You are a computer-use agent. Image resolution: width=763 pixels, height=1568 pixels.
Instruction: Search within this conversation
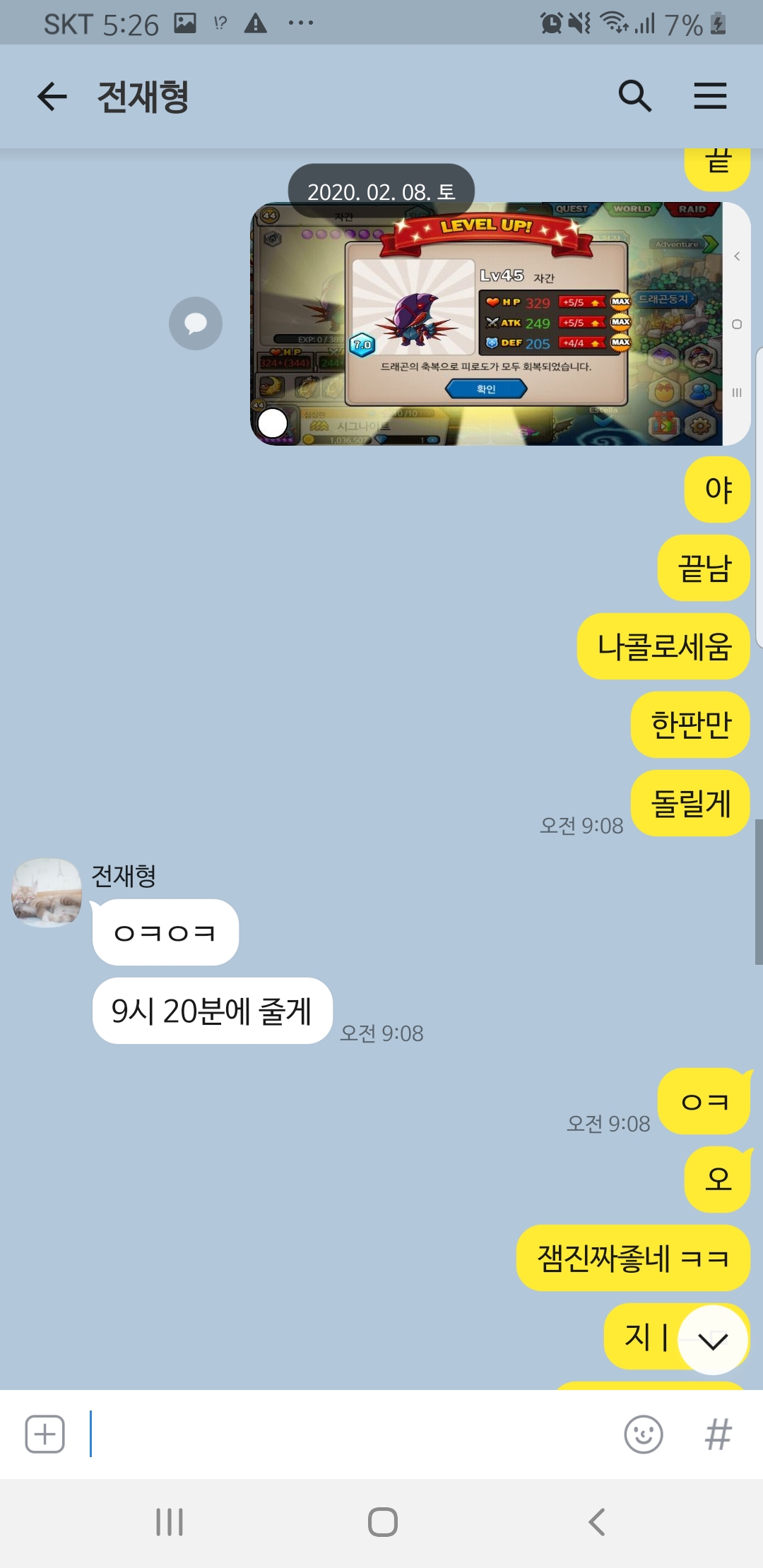pos(634,95)
